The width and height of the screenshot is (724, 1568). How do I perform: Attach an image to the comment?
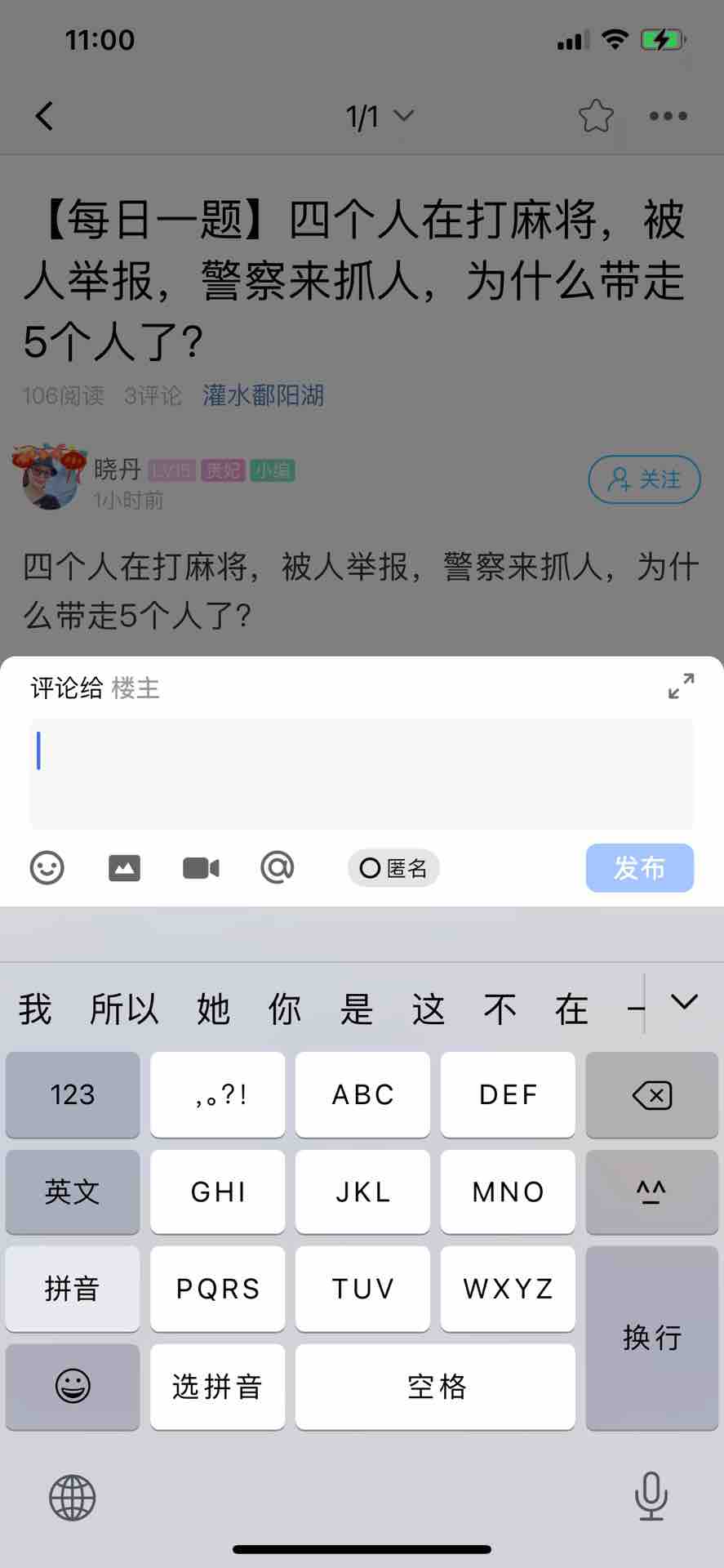(124, 867)
